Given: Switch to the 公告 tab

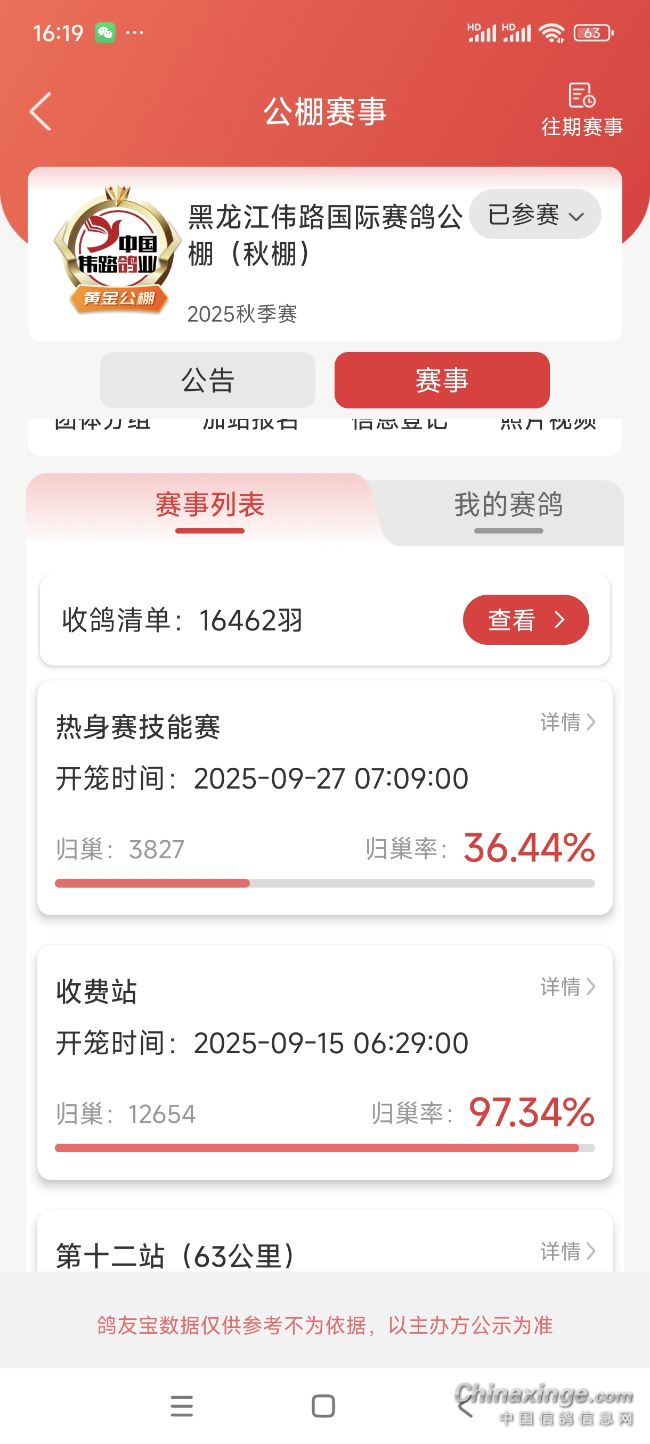Looking at the screenshot, I should click(x=208, y=380).
